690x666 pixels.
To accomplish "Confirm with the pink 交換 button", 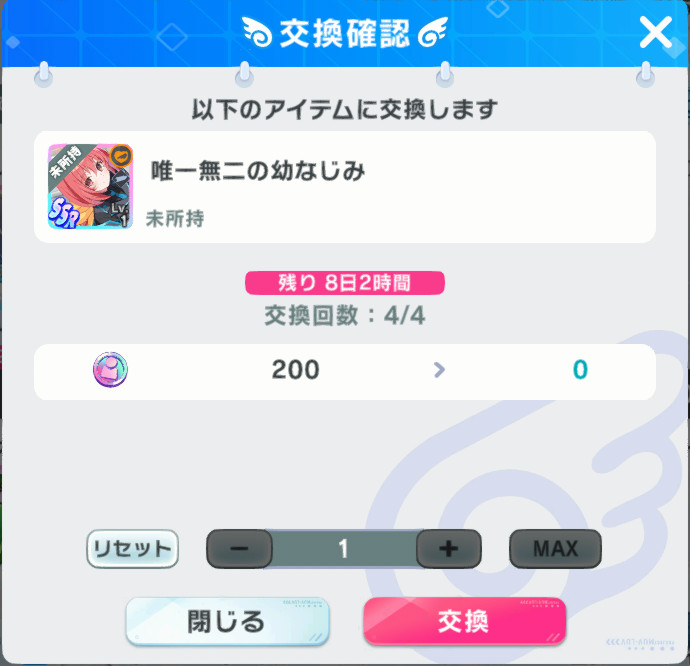I will point(464,621).
